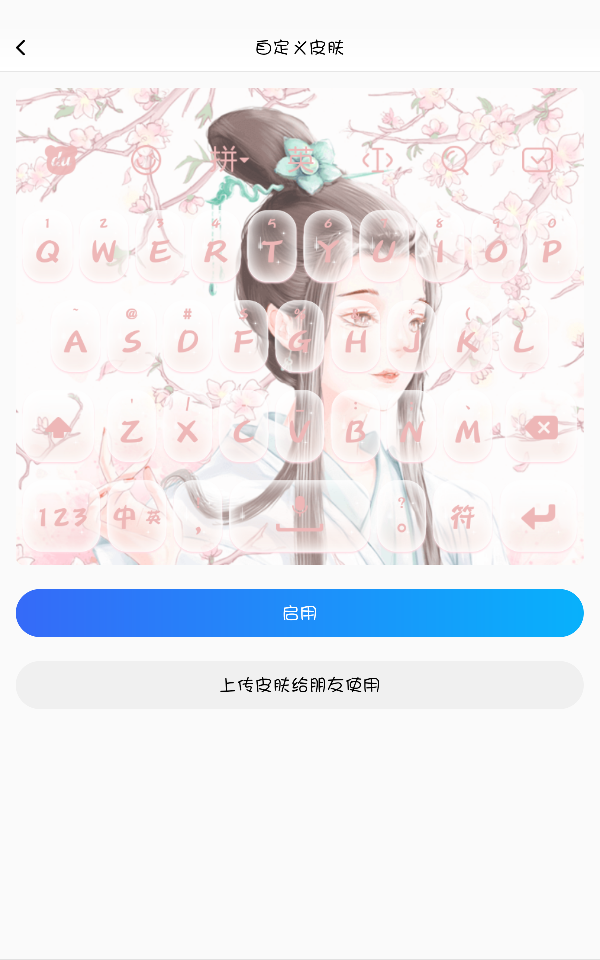Go back from the 自定义皮肤 page
This screenshot has width=600, height=960.
(x=21, y=48)
